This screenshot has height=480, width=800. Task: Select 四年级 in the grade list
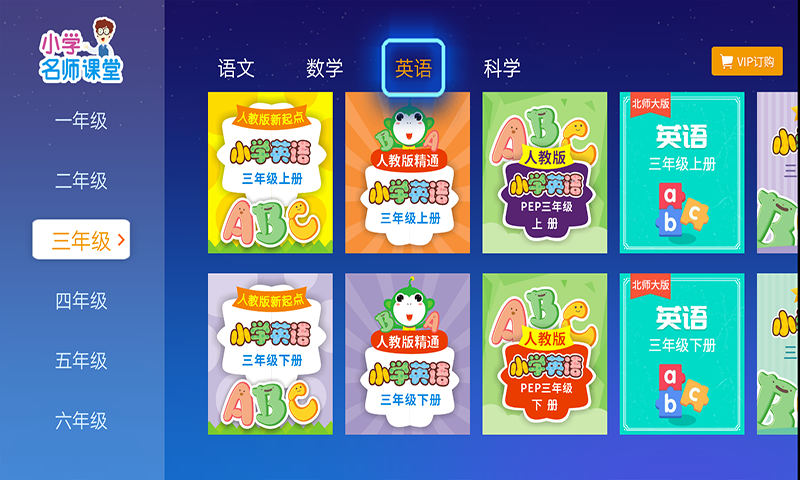click(81, 300)
